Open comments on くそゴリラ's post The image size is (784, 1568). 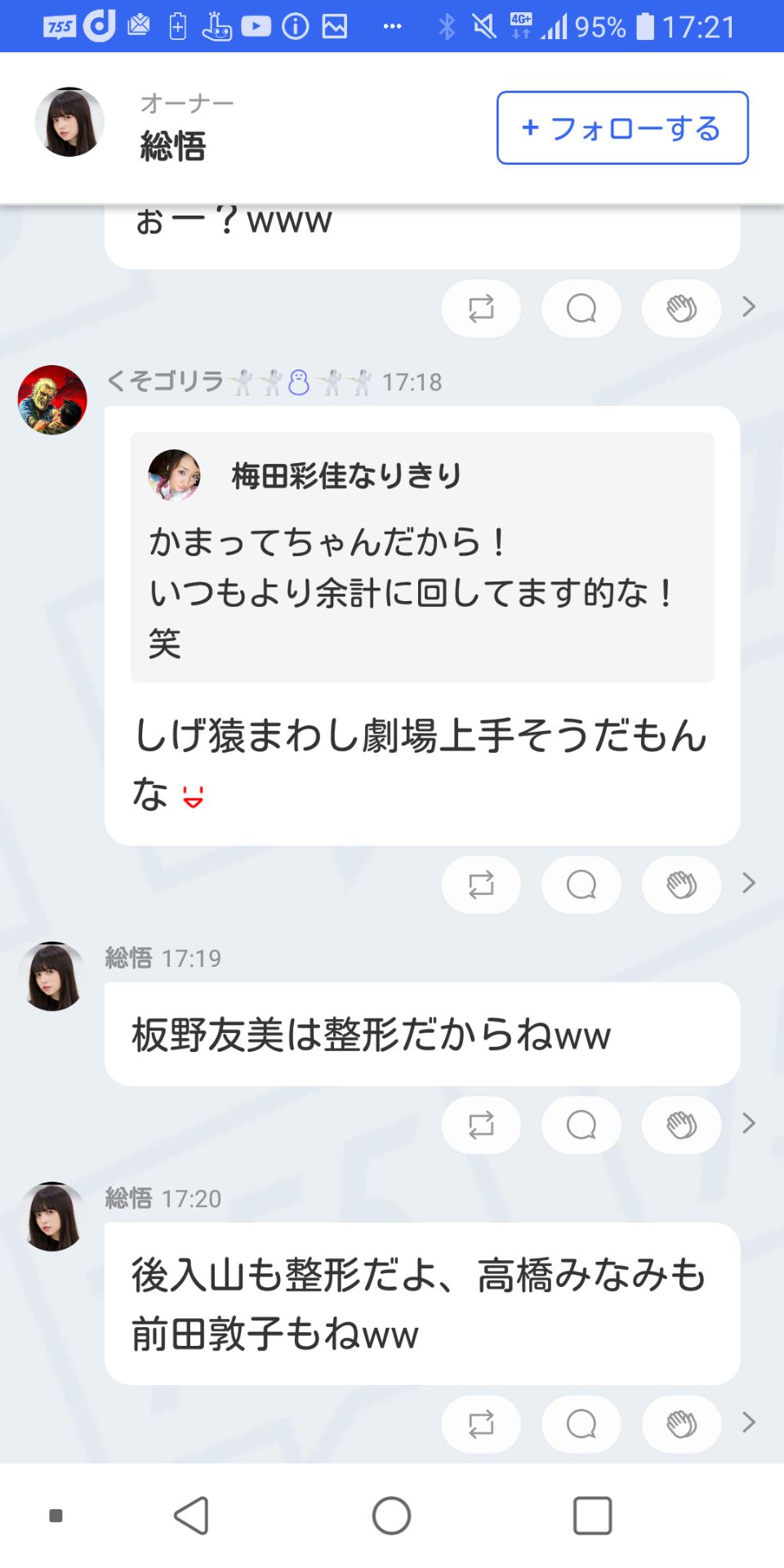[581, 884]
